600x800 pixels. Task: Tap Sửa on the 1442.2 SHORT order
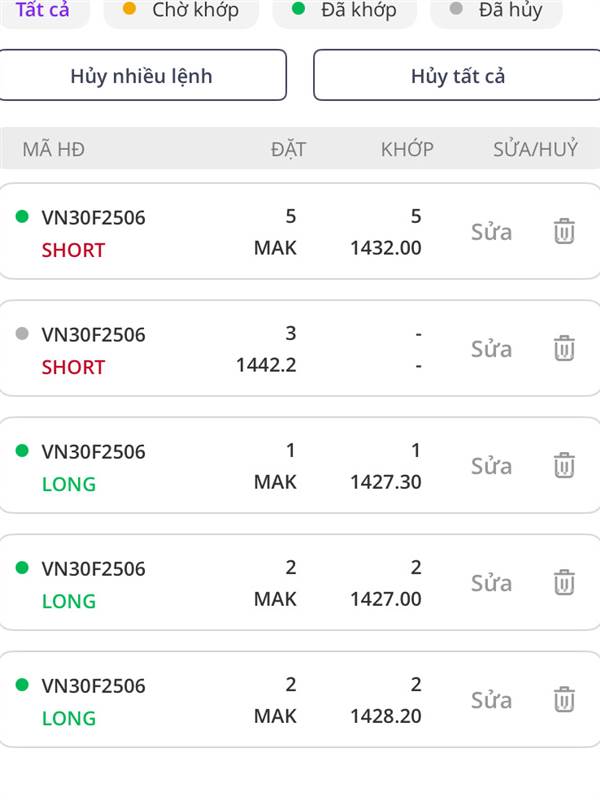pyautogui.click(x=491, y=349)
